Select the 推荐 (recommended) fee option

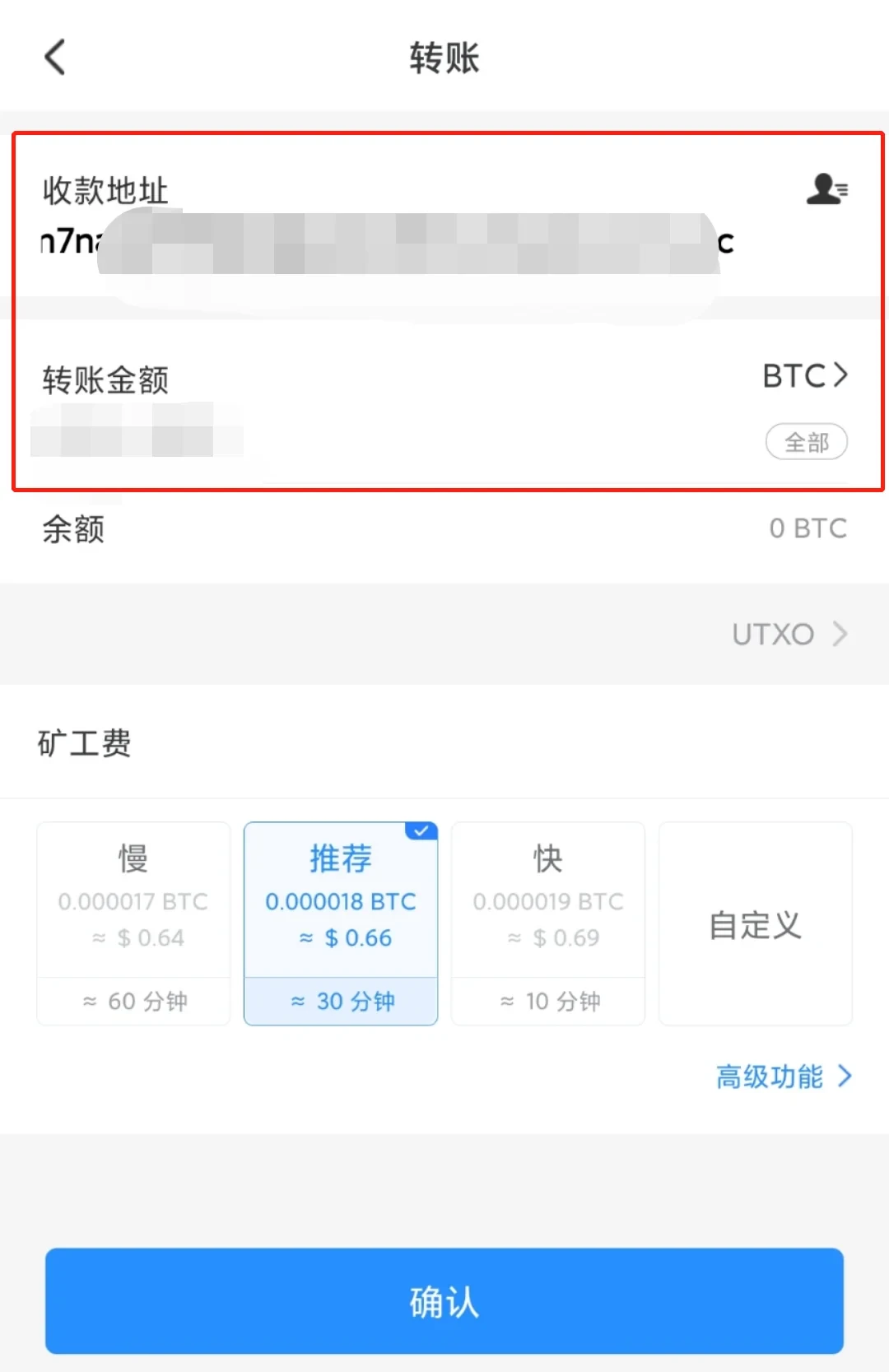click(340, 922)
